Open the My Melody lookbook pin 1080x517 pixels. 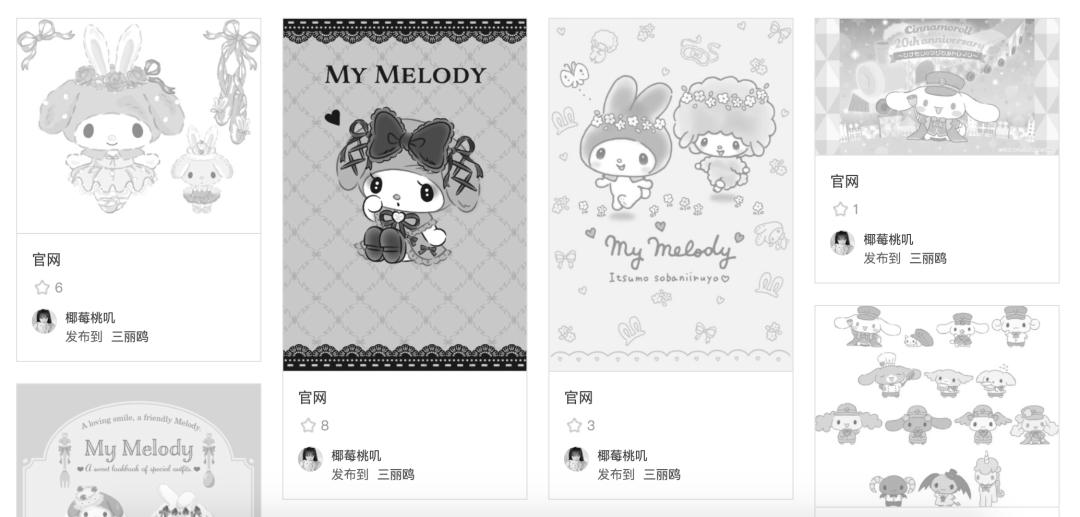pos(138,450)
